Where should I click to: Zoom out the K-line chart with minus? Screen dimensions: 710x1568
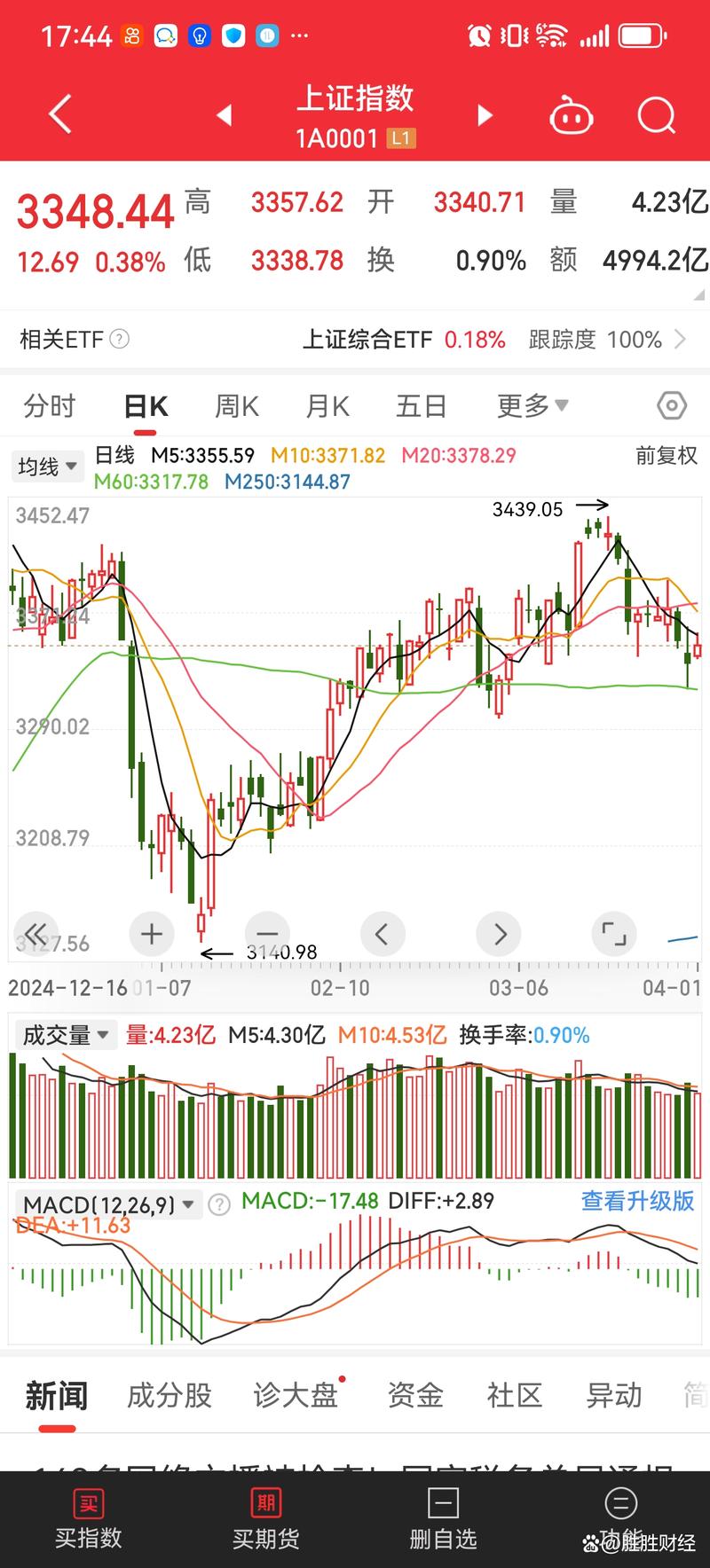[x=267, y=934]
